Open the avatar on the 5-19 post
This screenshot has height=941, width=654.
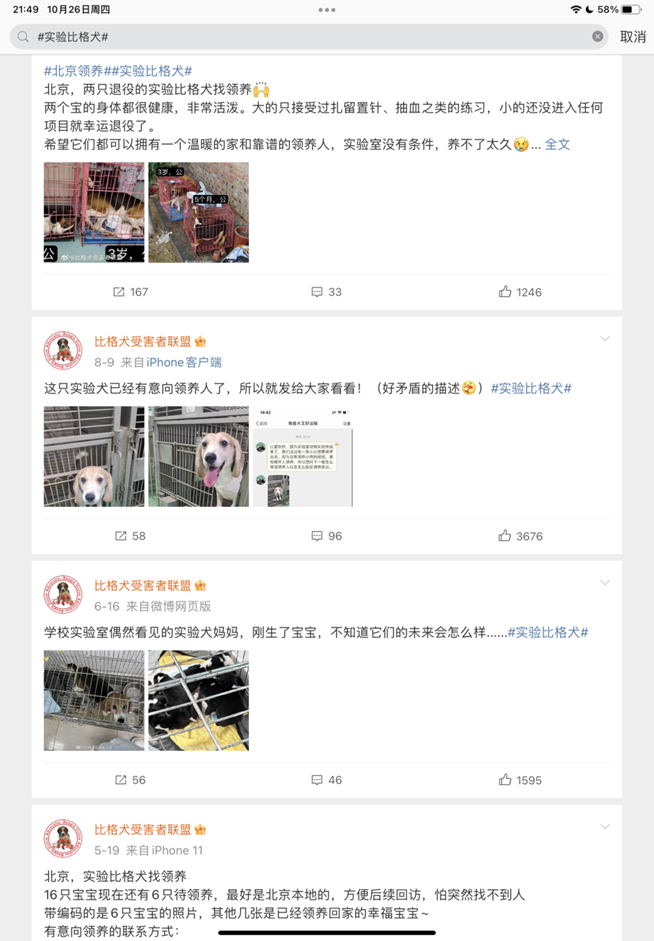(63, 838)
